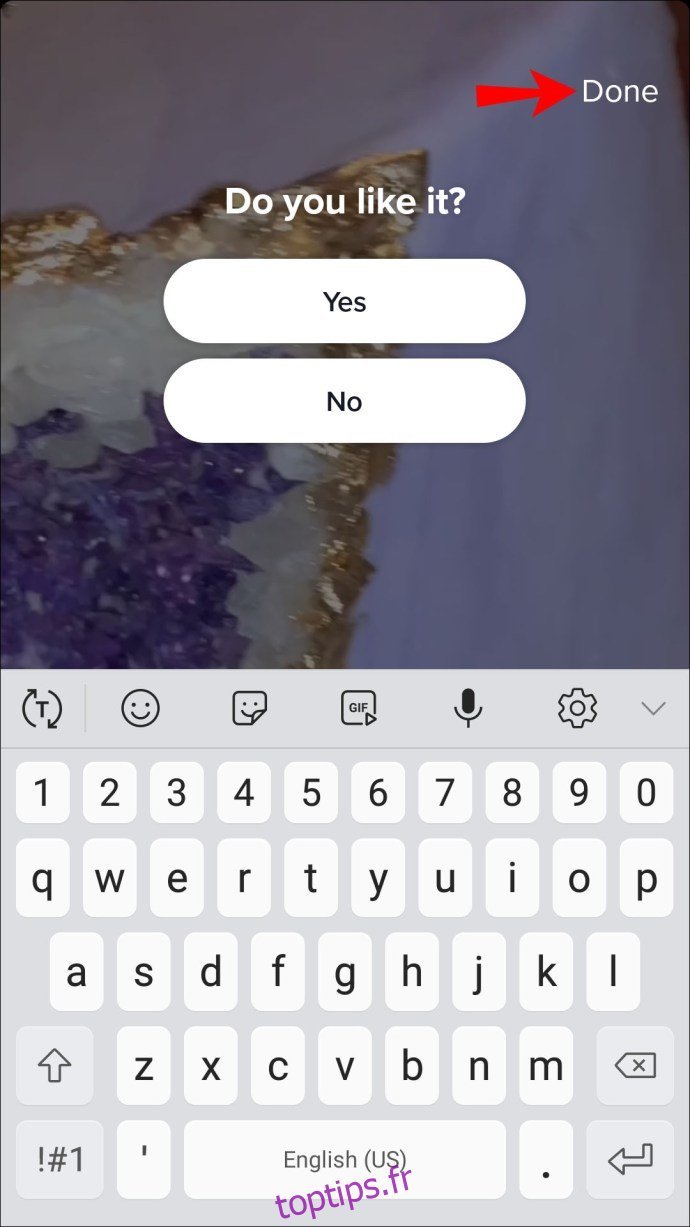Screen dimensions: 690x1227
Task: Switch to the symbols keyboard with !#1
Action: point(59,1159)
